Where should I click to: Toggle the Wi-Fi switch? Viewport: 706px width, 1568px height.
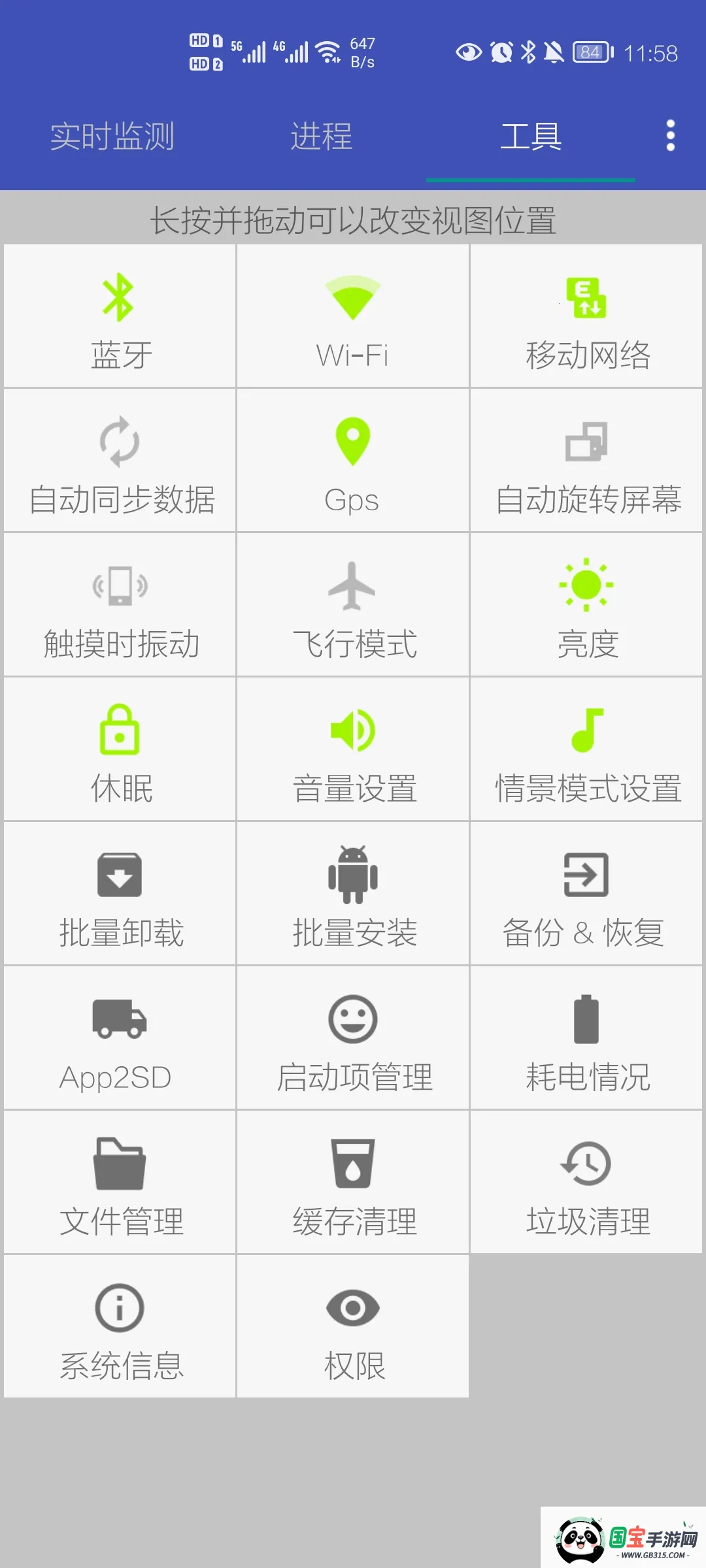[x=352, y=315]
